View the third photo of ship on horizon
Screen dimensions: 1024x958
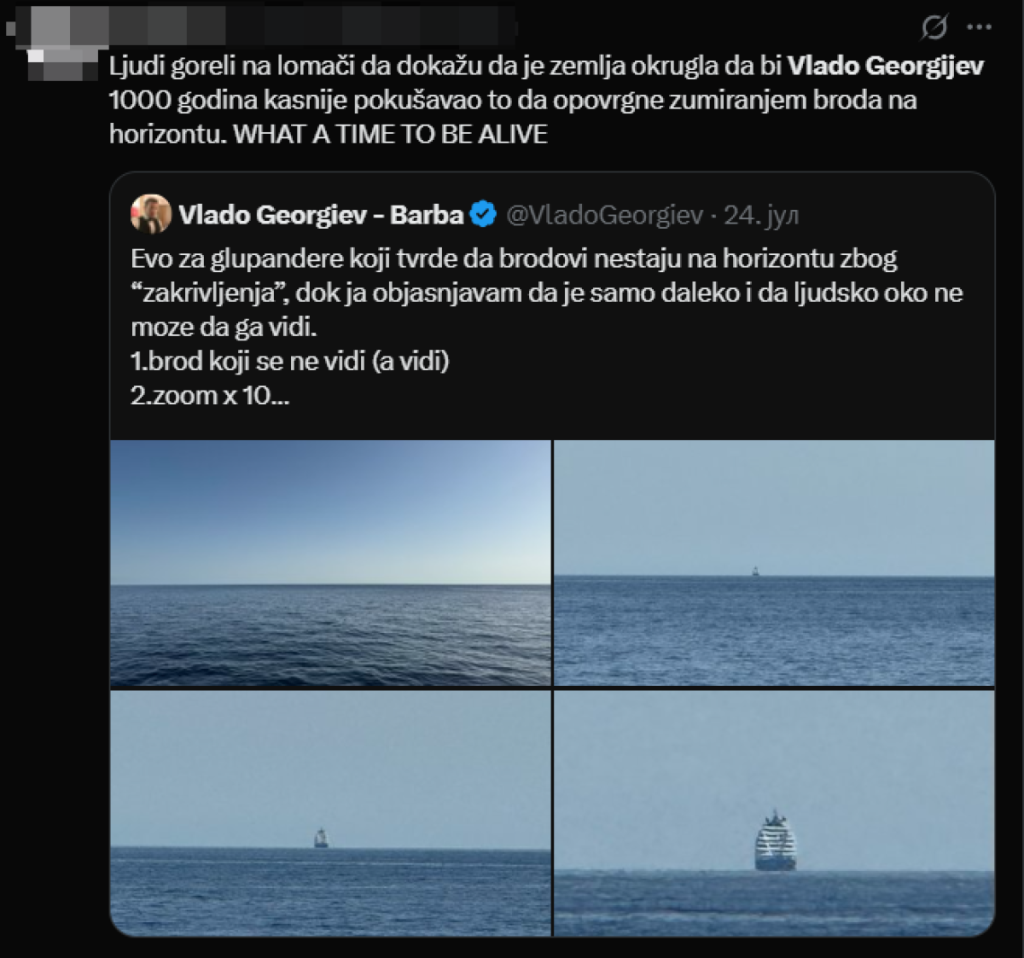[x=330, y=813]
